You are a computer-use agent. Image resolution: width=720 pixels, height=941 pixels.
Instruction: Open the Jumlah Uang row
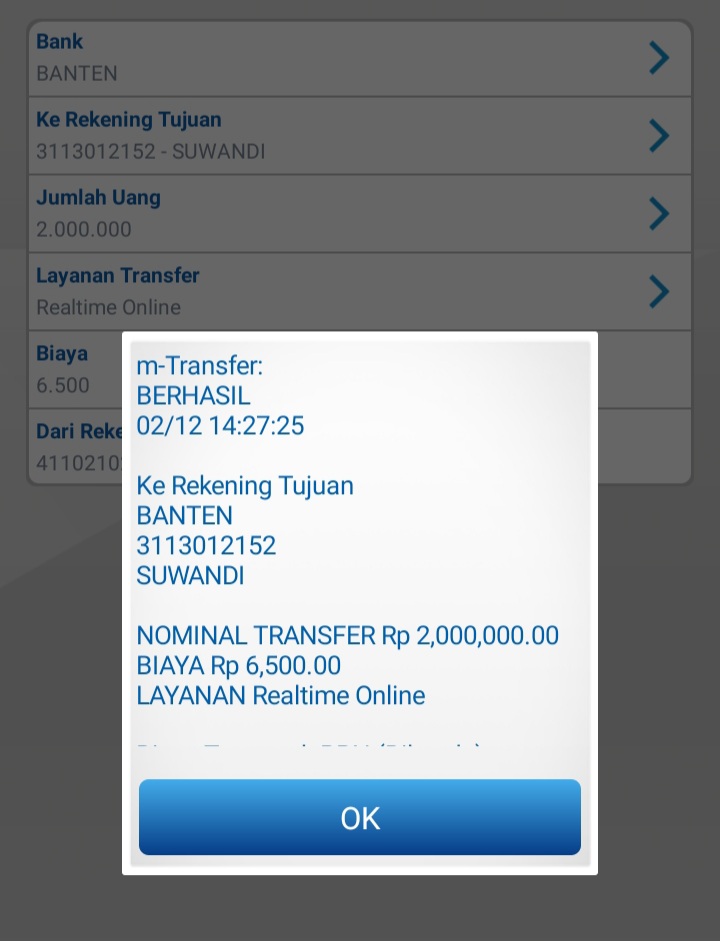[x=359, y=213]
